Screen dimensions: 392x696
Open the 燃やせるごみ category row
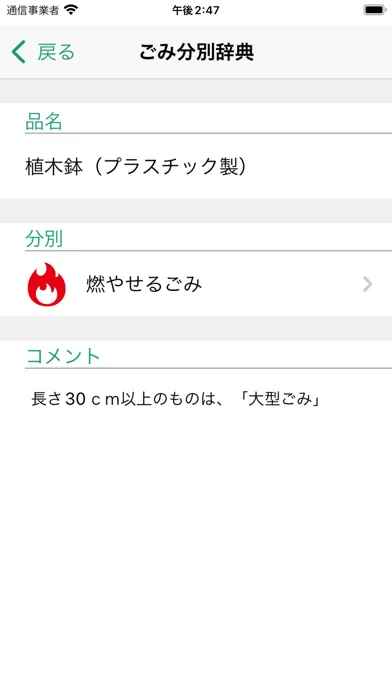[196, 284]
